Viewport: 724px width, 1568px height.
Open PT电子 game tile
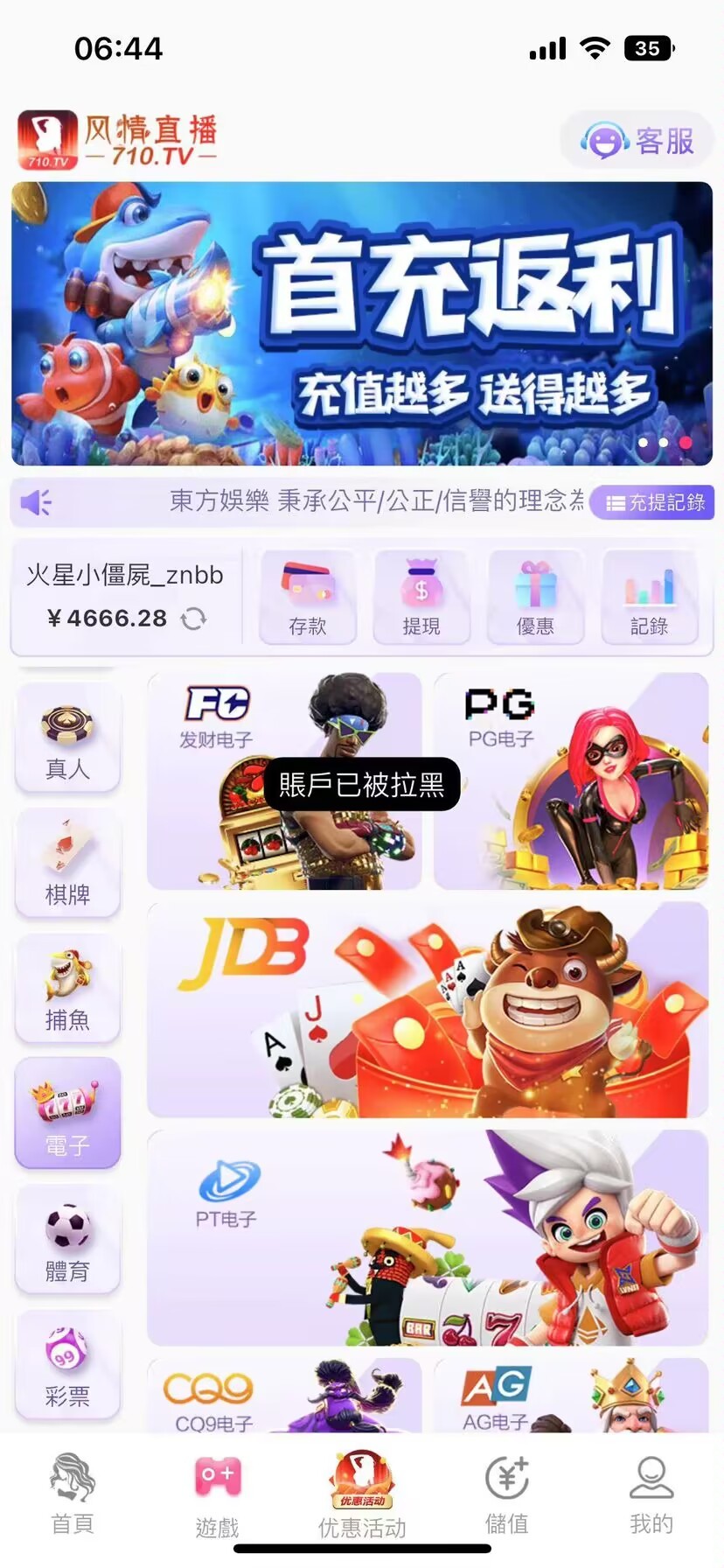point(428,1237)
